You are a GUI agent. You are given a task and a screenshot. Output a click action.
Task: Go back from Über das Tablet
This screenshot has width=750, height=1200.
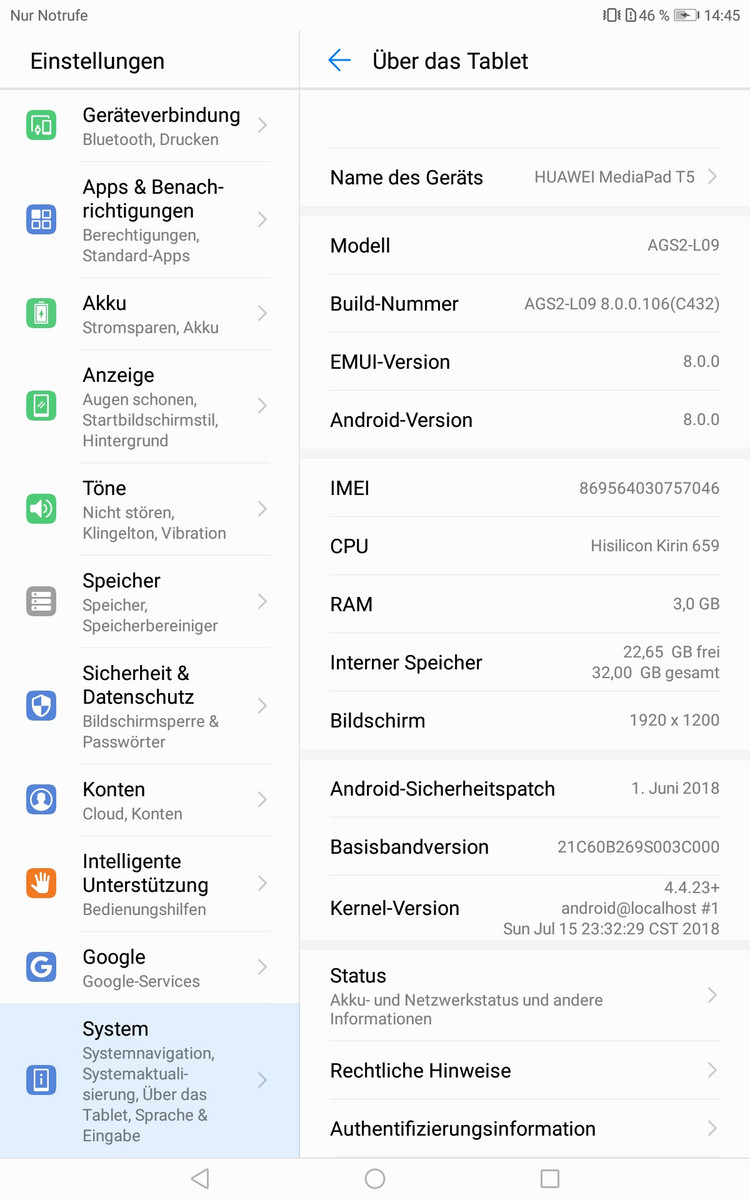(339, 61)
